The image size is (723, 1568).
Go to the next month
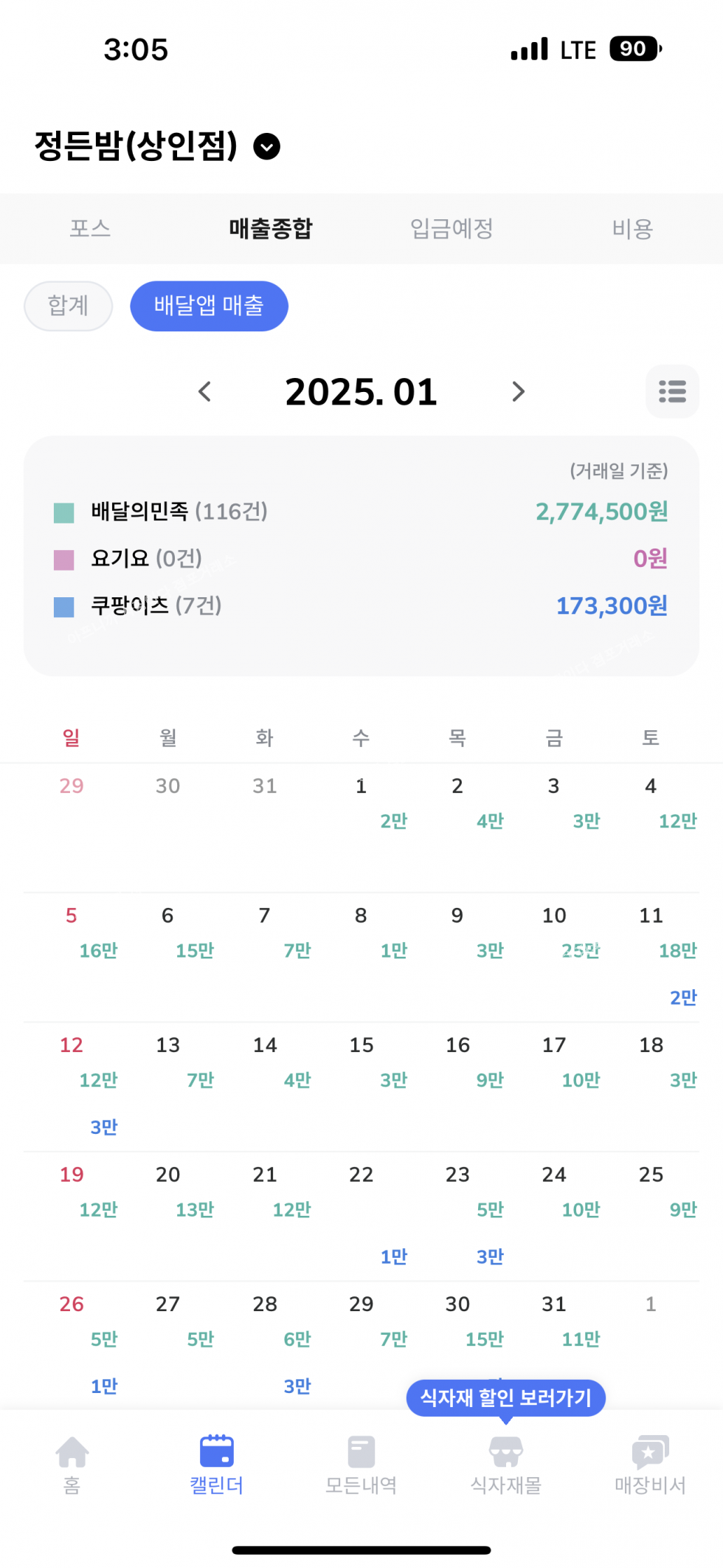518,392
